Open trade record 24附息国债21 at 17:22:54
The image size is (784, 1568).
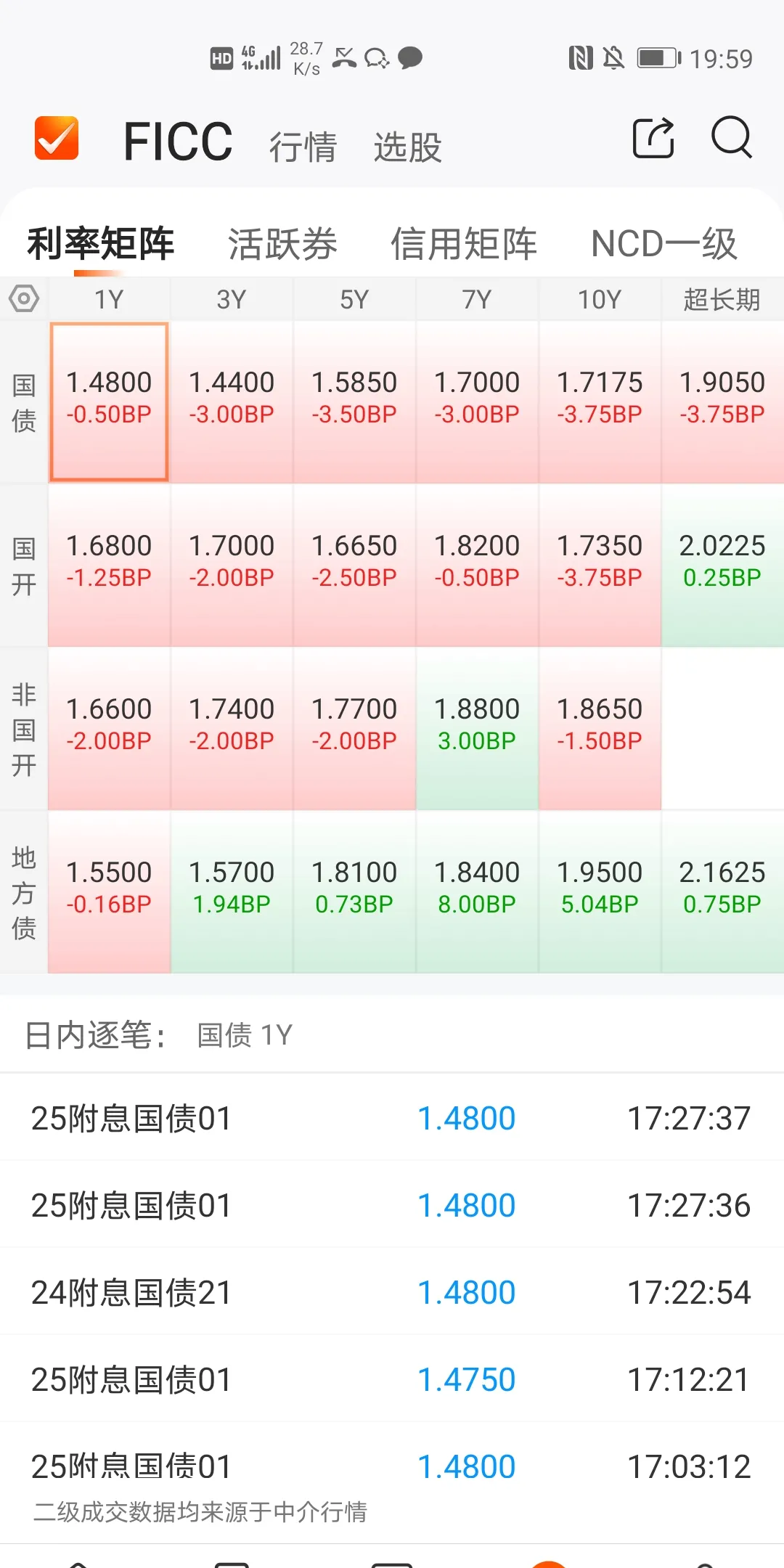pos(392,1292)
